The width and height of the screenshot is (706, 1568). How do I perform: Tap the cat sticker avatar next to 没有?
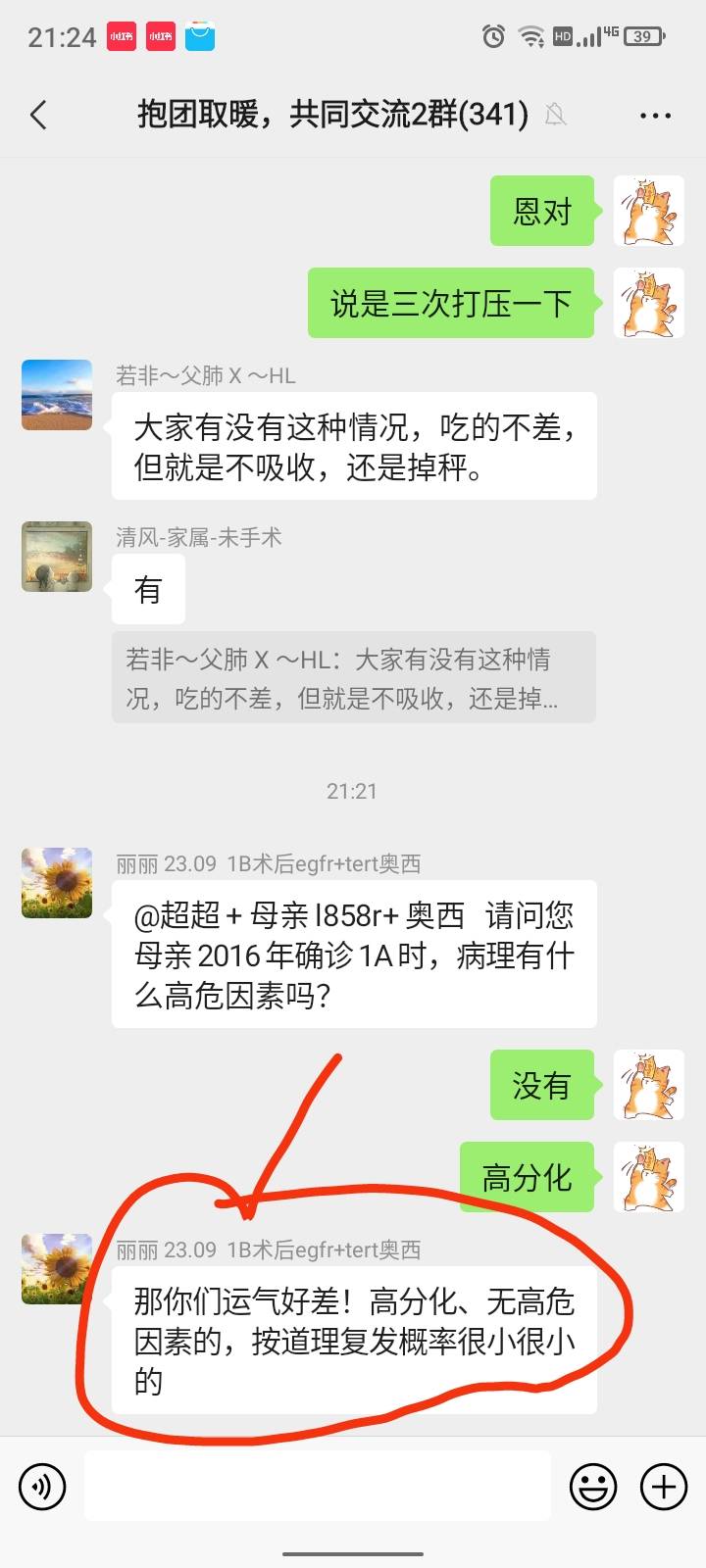[649, 1085]
